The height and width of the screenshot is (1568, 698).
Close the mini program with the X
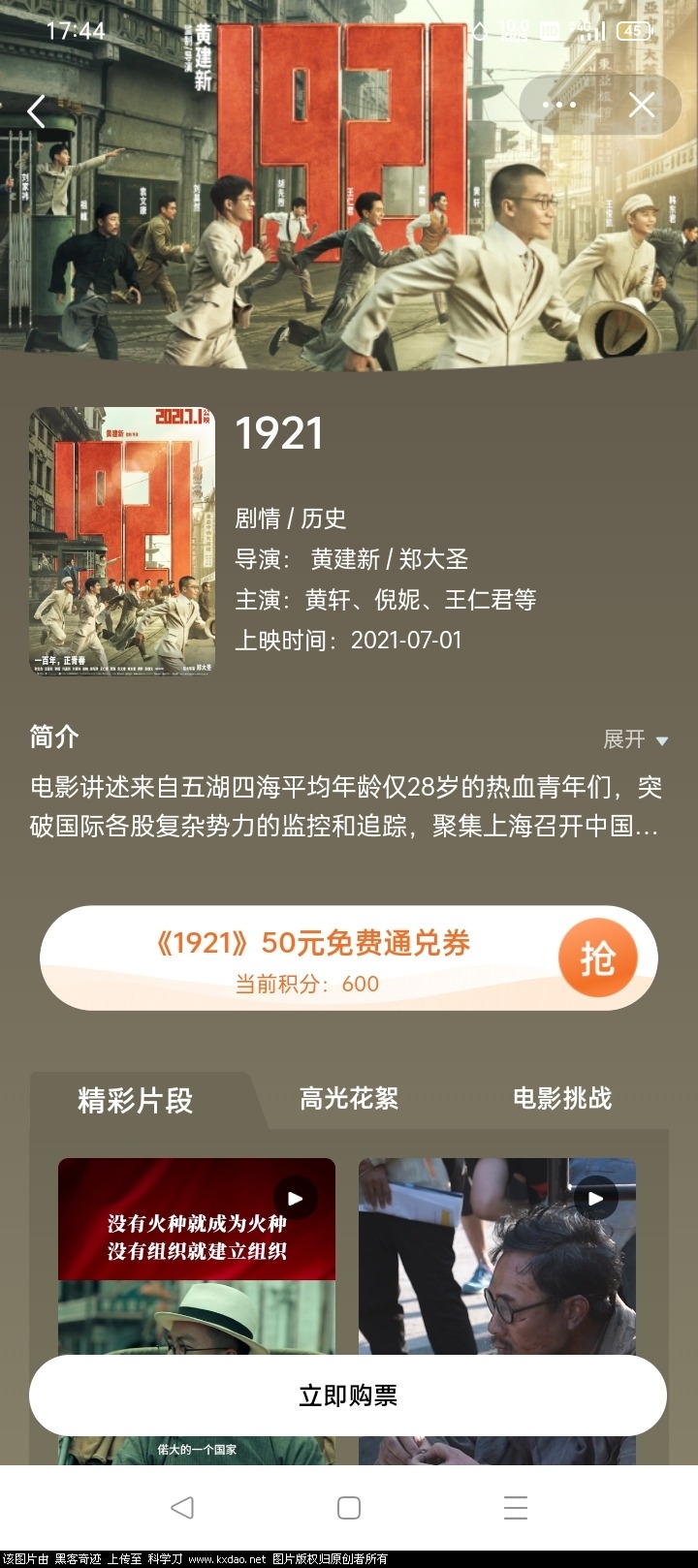coord(642,105)
